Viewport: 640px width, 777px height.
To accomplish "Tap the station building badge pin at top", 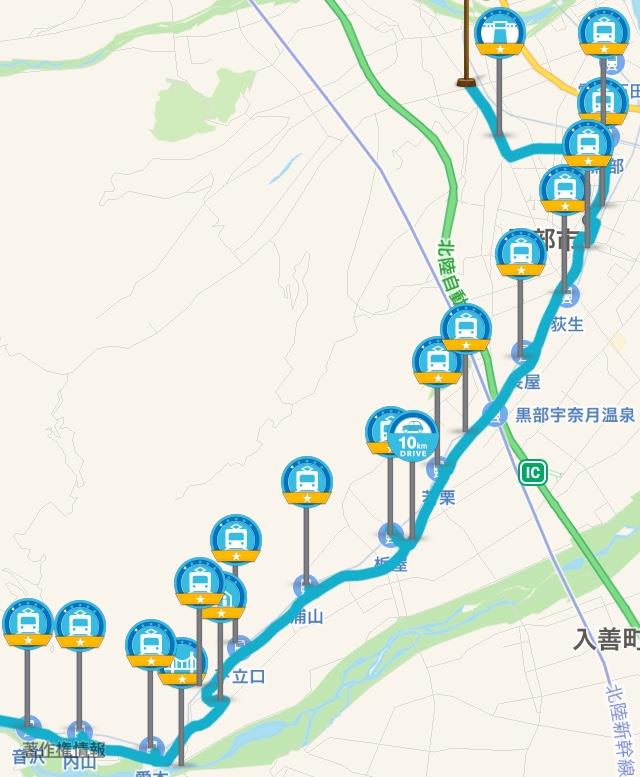I will (x=500, y=32).
